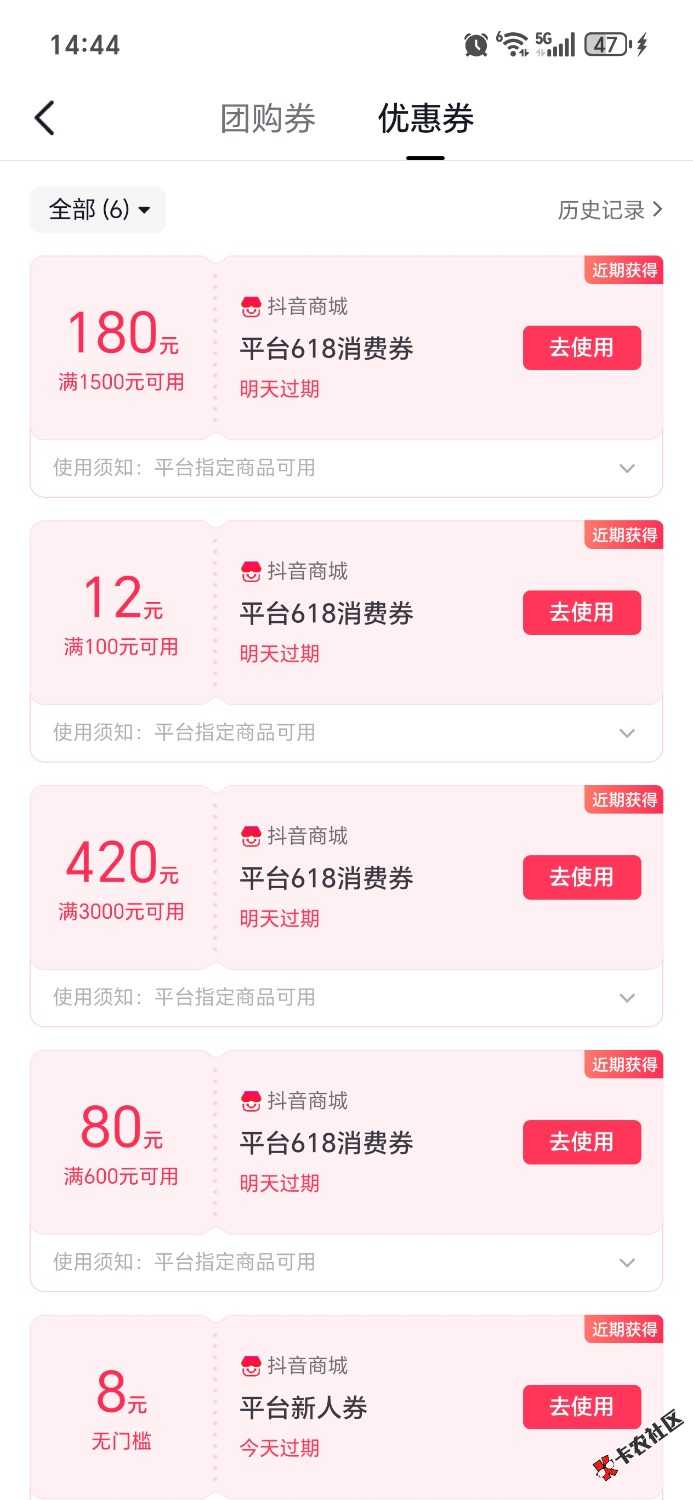Use the 12元 coupon via 去使用

[x=582, y=613]
